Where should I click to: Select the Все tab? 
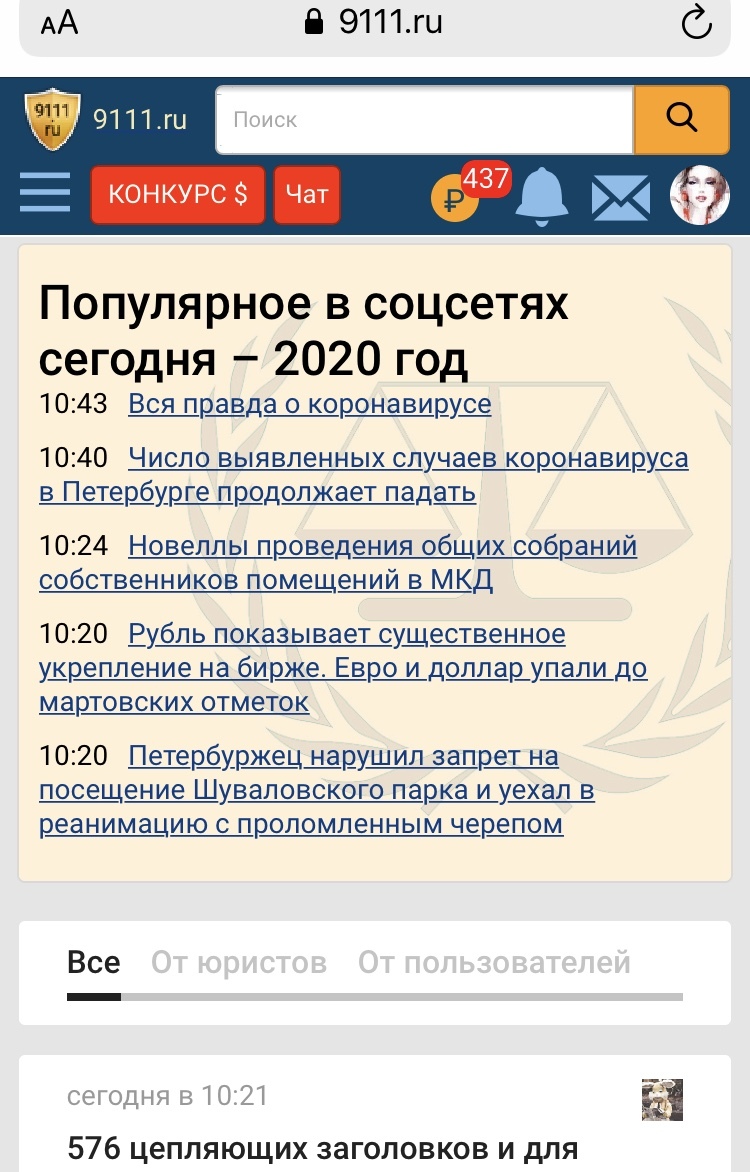(93, 962)
